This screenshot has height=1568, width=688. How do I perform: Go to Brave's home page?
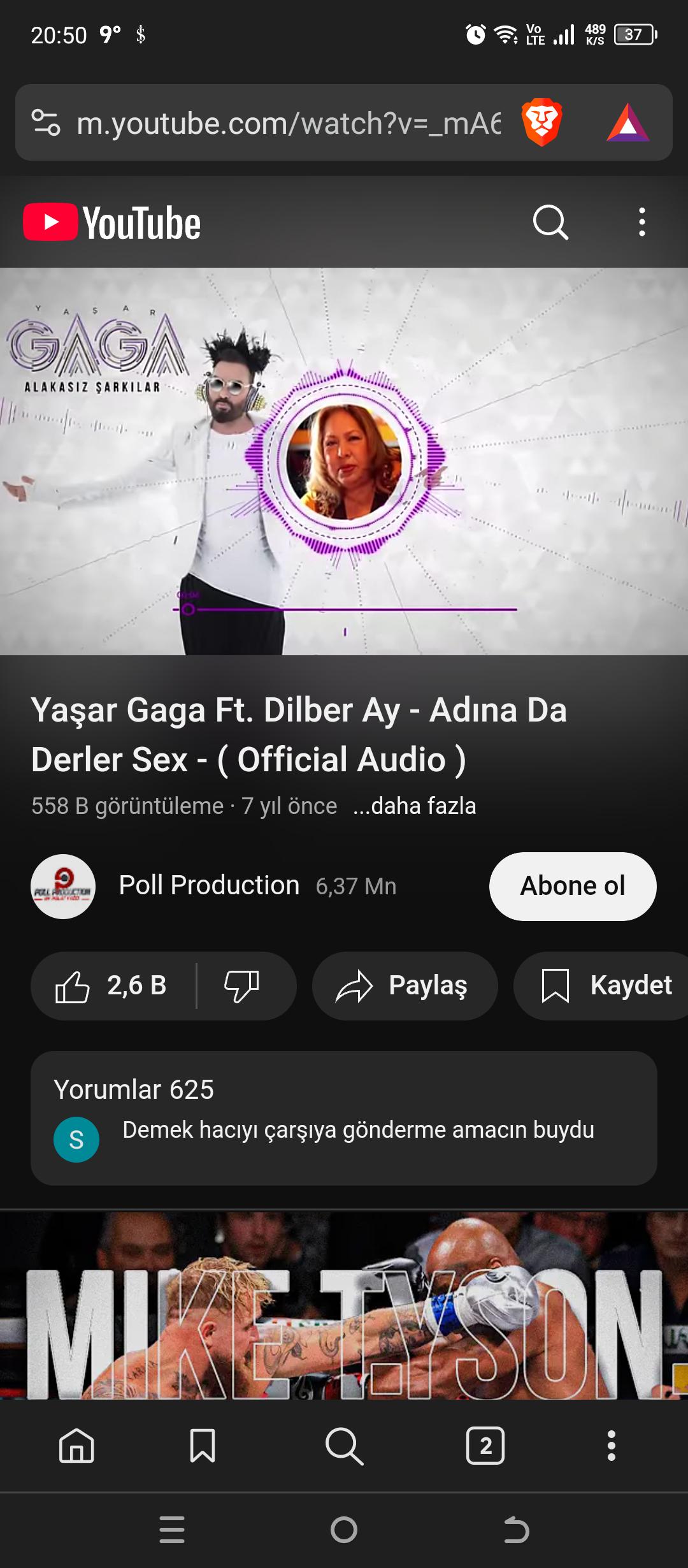pos(76,1446)
